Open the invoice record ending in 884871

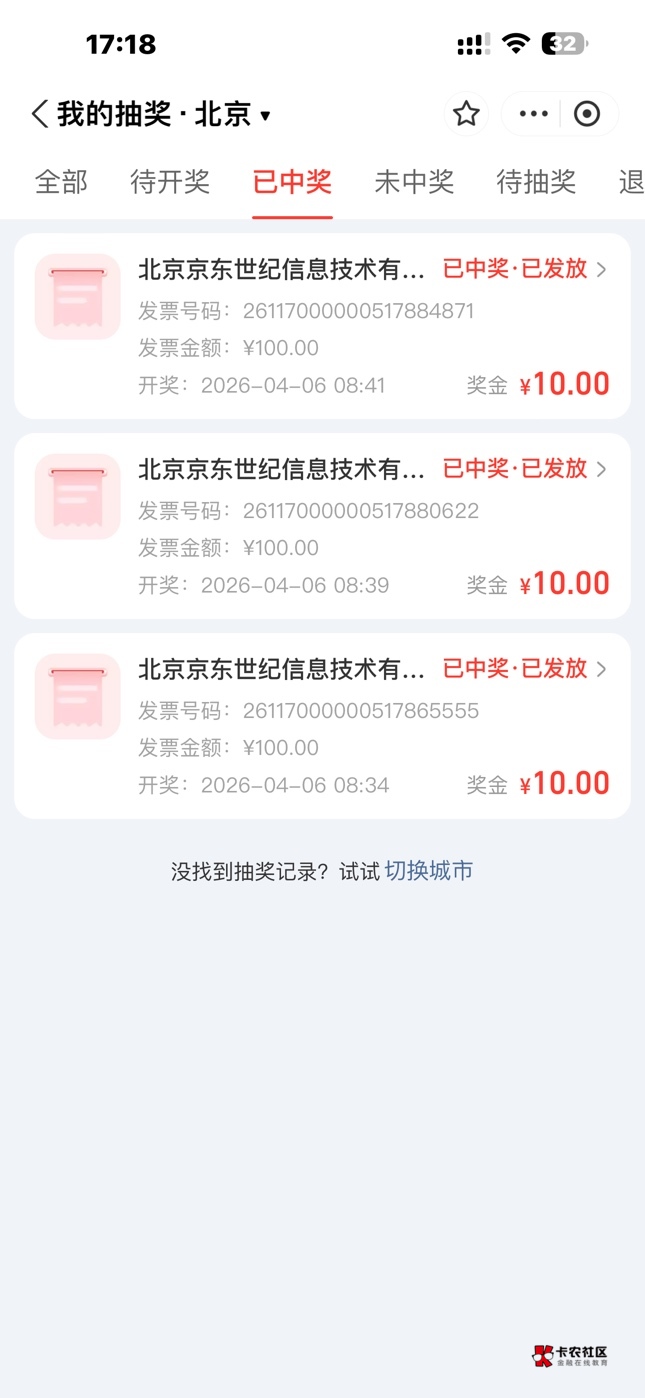322,326
